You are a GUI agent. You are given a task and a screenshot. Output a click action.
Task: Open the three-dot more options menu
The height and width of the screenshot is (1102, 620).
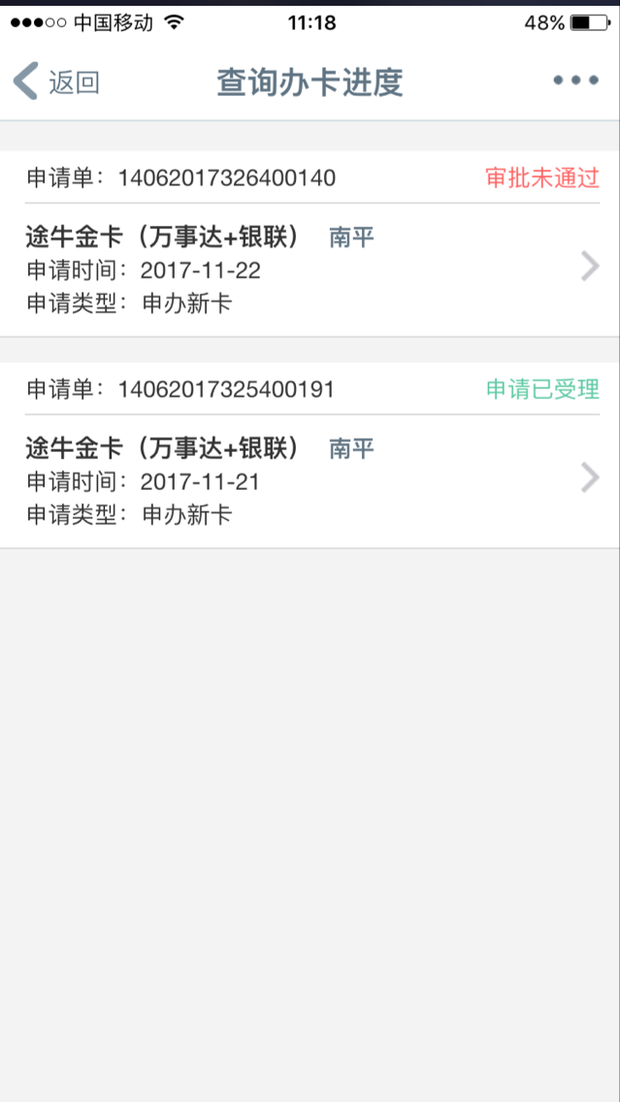[576, 81]
